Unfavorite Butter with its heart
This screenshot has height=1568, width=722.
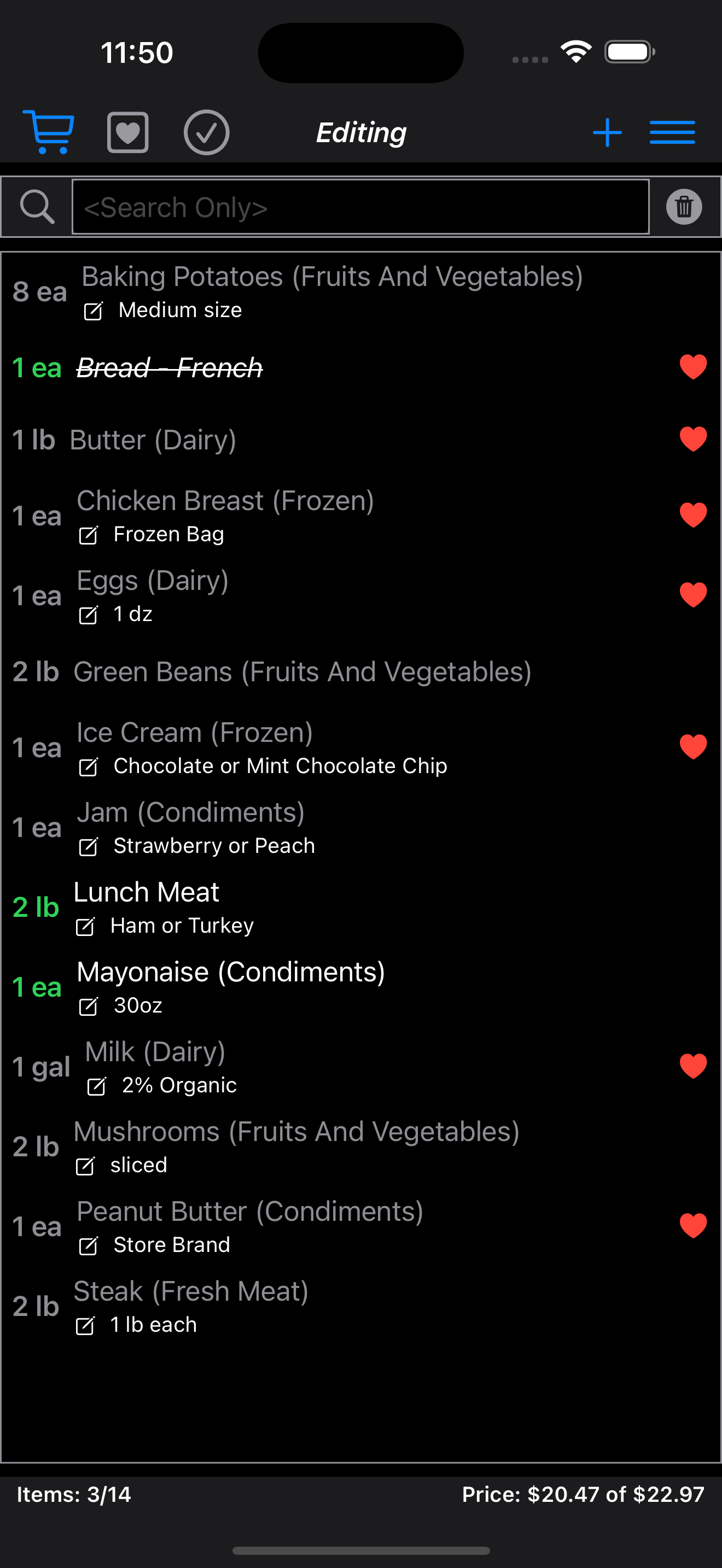[x=693, y=440]
